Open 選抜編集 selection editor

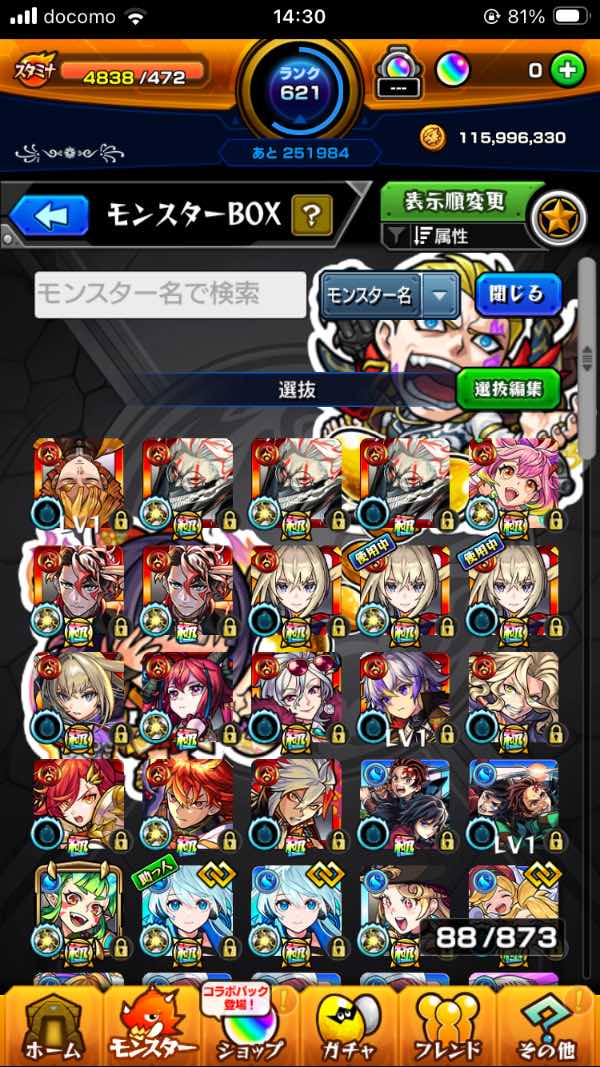[508, 388]
